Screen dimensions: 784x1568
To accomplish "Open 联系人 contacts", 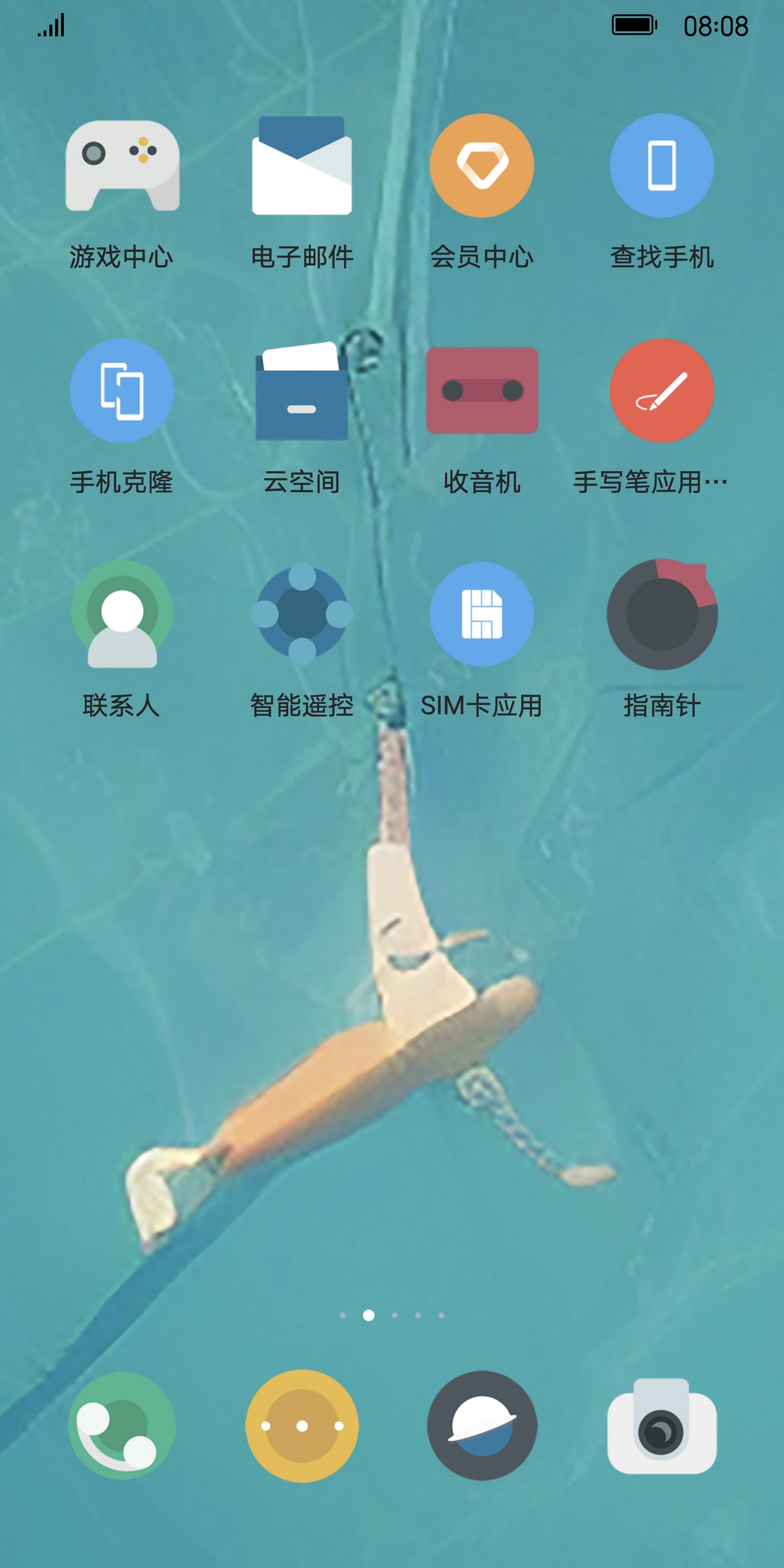I will [x=122, y=614].
